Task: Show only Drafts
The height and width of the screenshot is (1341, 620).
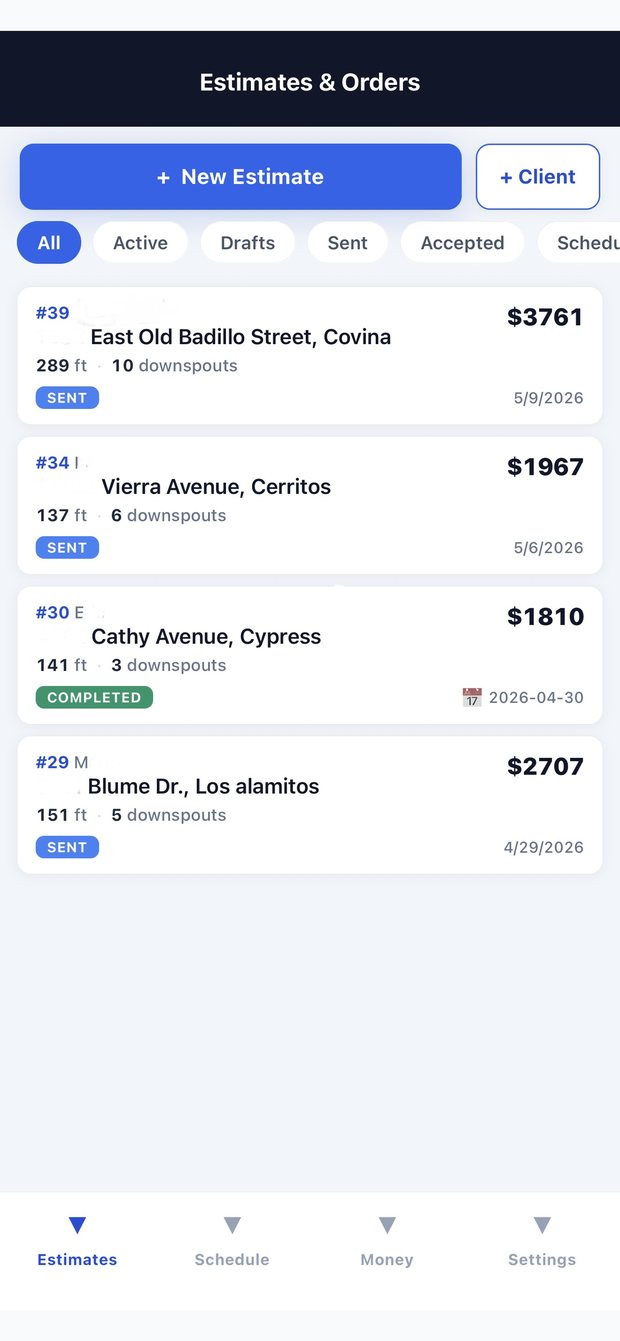Action: (x=248, y=243)
